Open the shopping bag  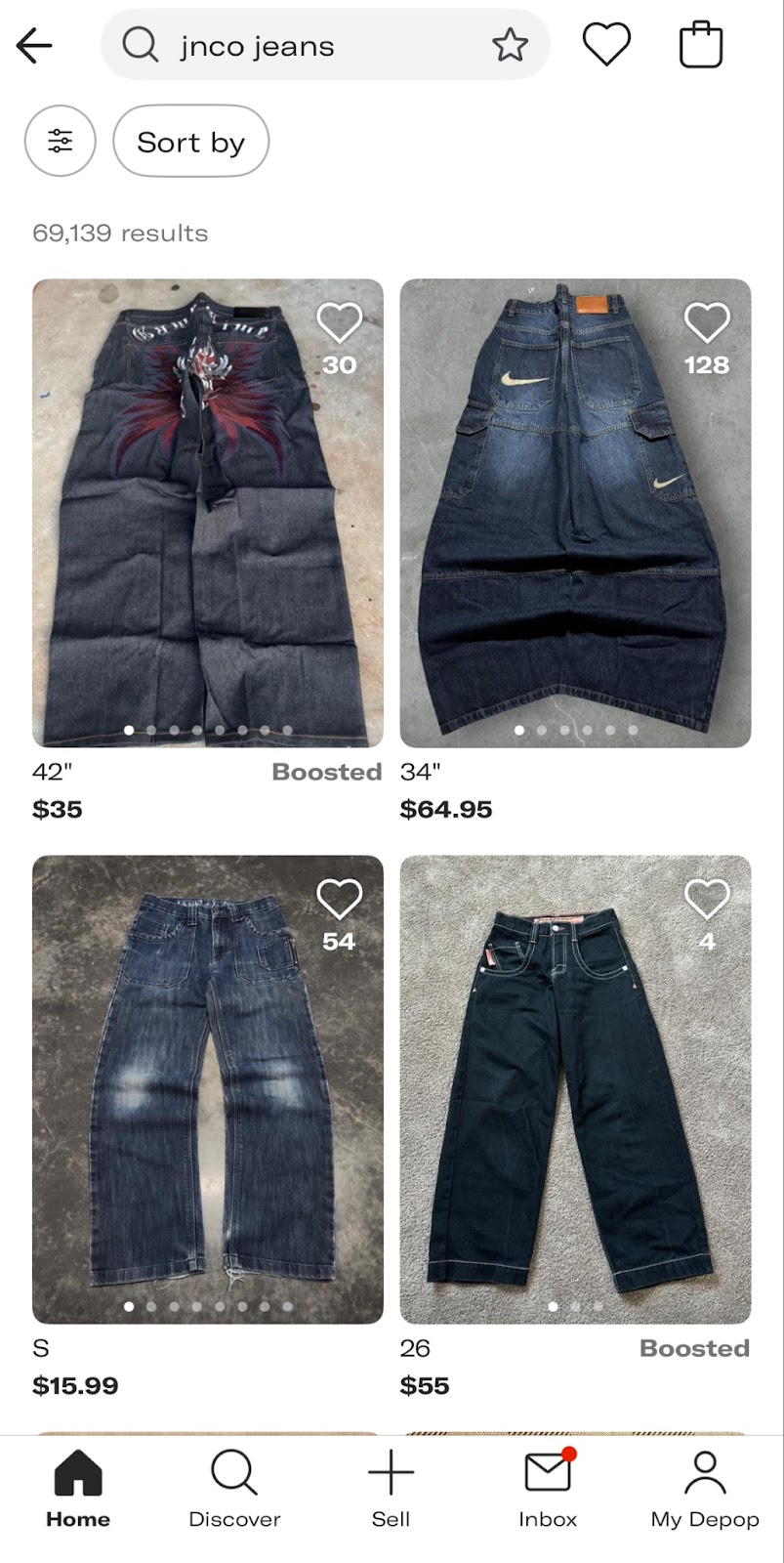tap(700, 45)
